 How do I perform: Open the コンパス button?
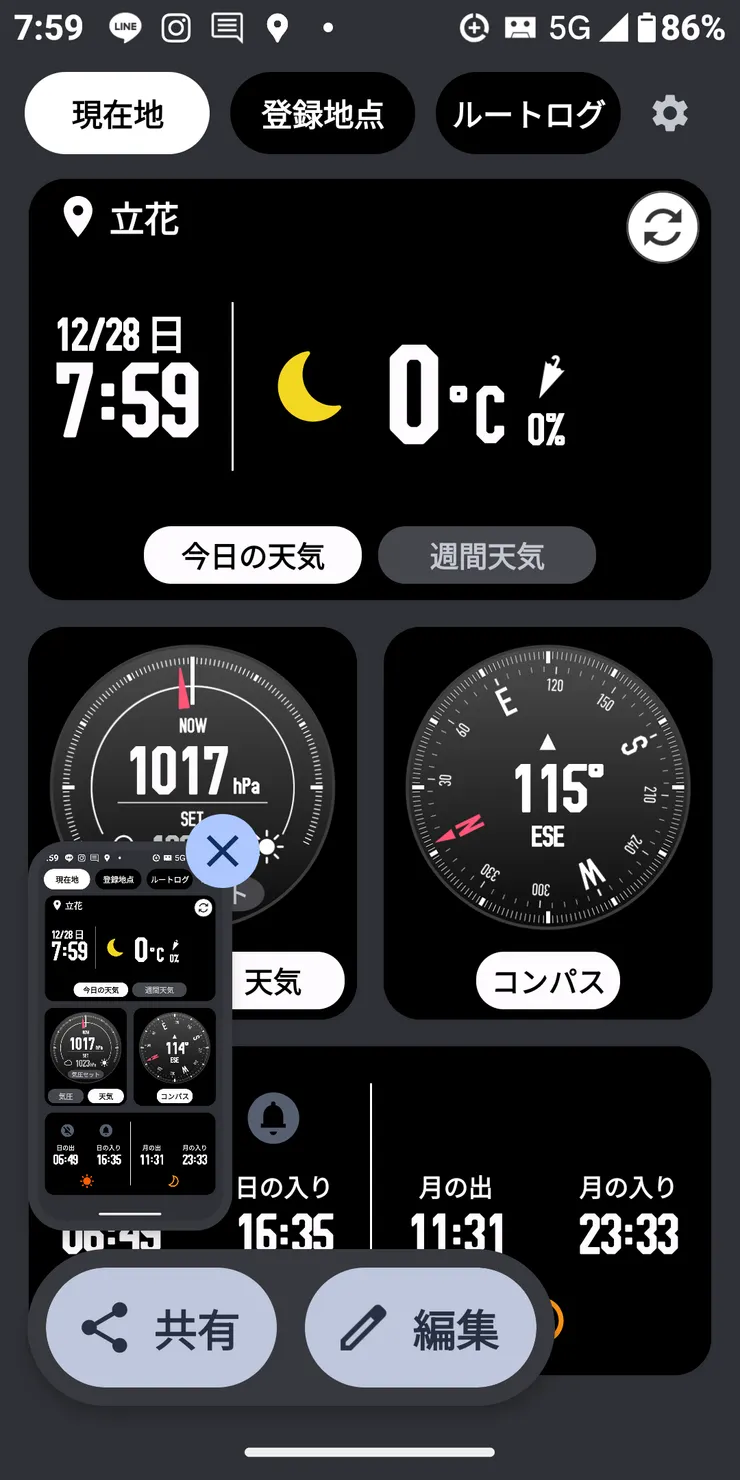pyautogui.click(x=548, y=981)
